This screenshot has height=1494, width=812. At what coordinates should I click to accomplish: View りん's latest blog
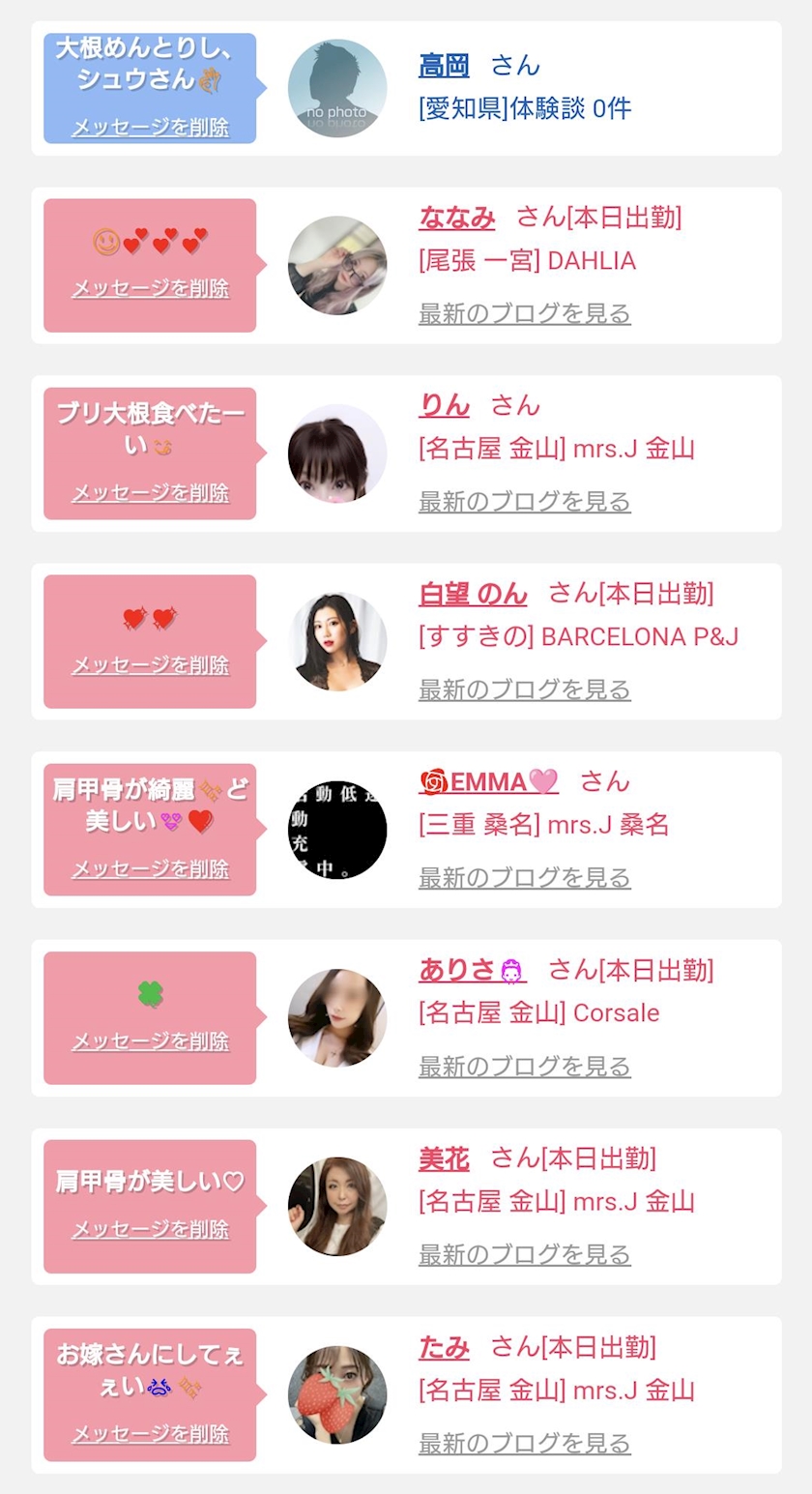524,501
